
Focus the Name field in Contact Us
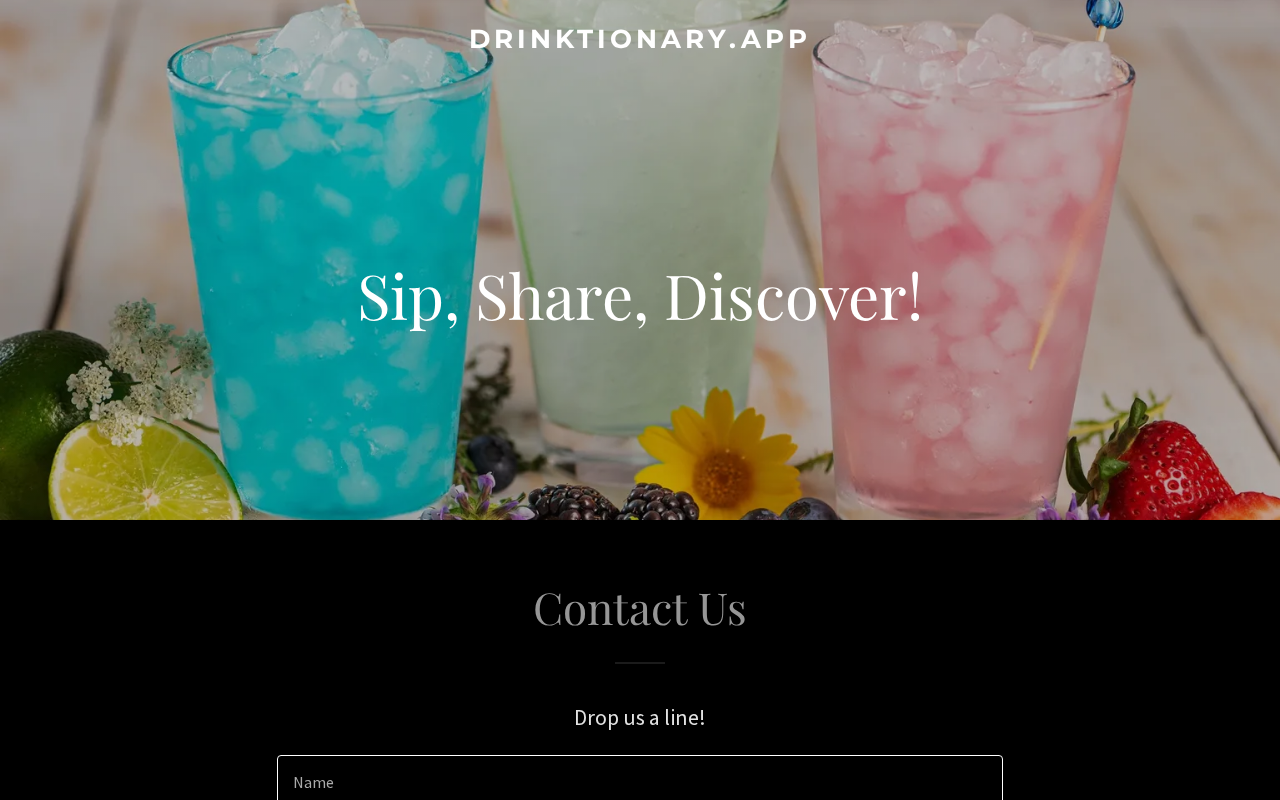pyautogui.click(x=639, y=781)
